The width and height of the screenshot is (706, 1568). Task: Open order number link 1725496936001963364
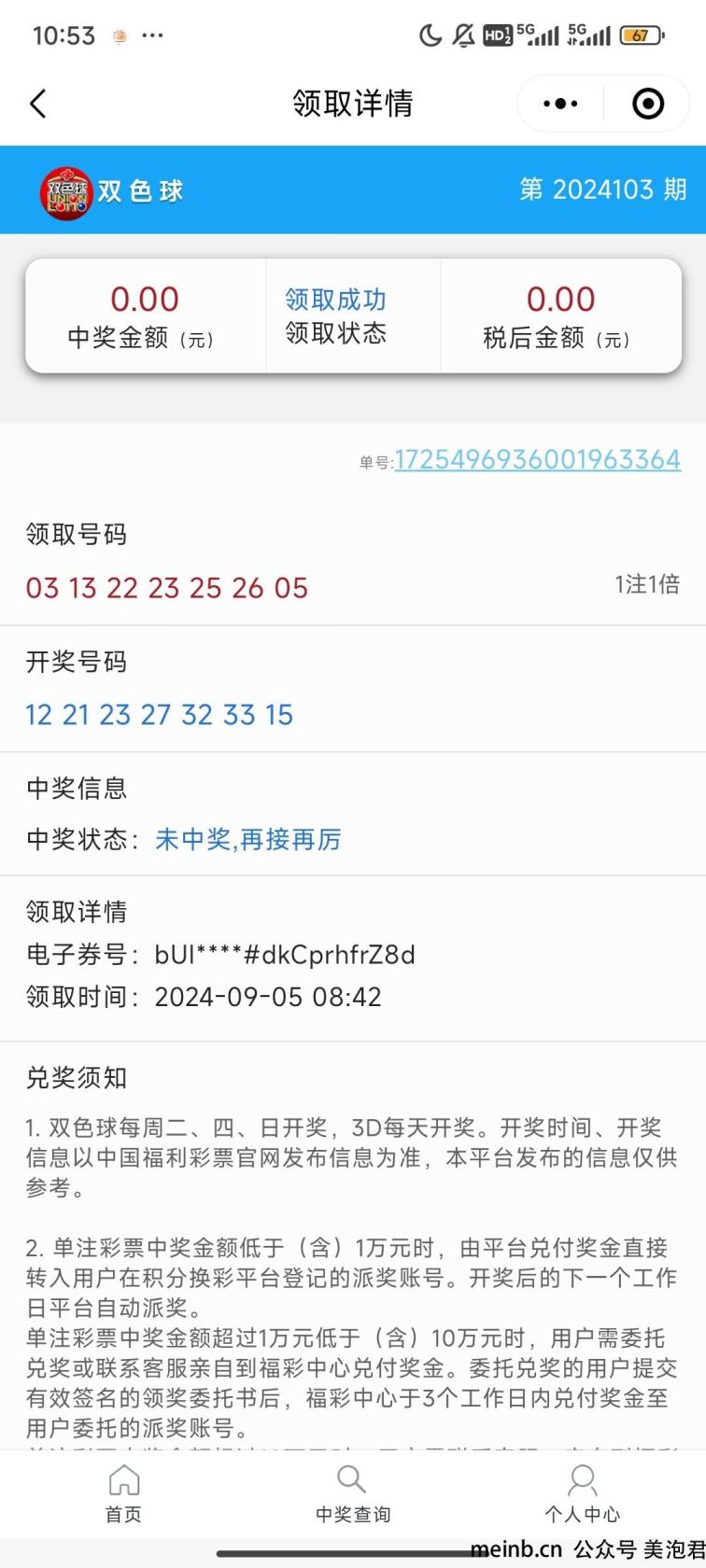pos(537,460)
